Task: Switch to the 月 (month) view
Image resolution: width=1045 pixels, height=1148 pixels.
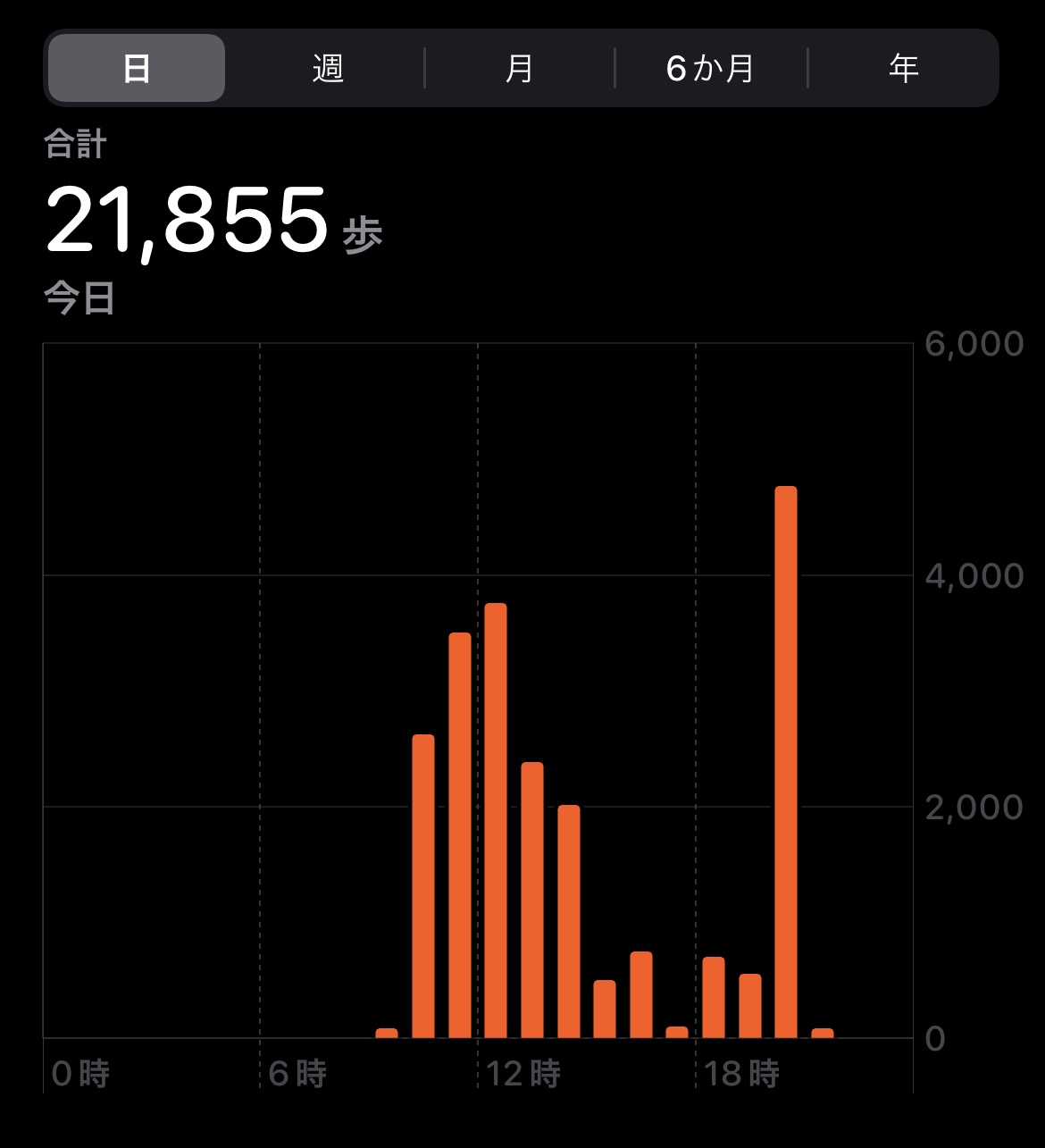Action: pyautogui.click(x=519, y=68)
